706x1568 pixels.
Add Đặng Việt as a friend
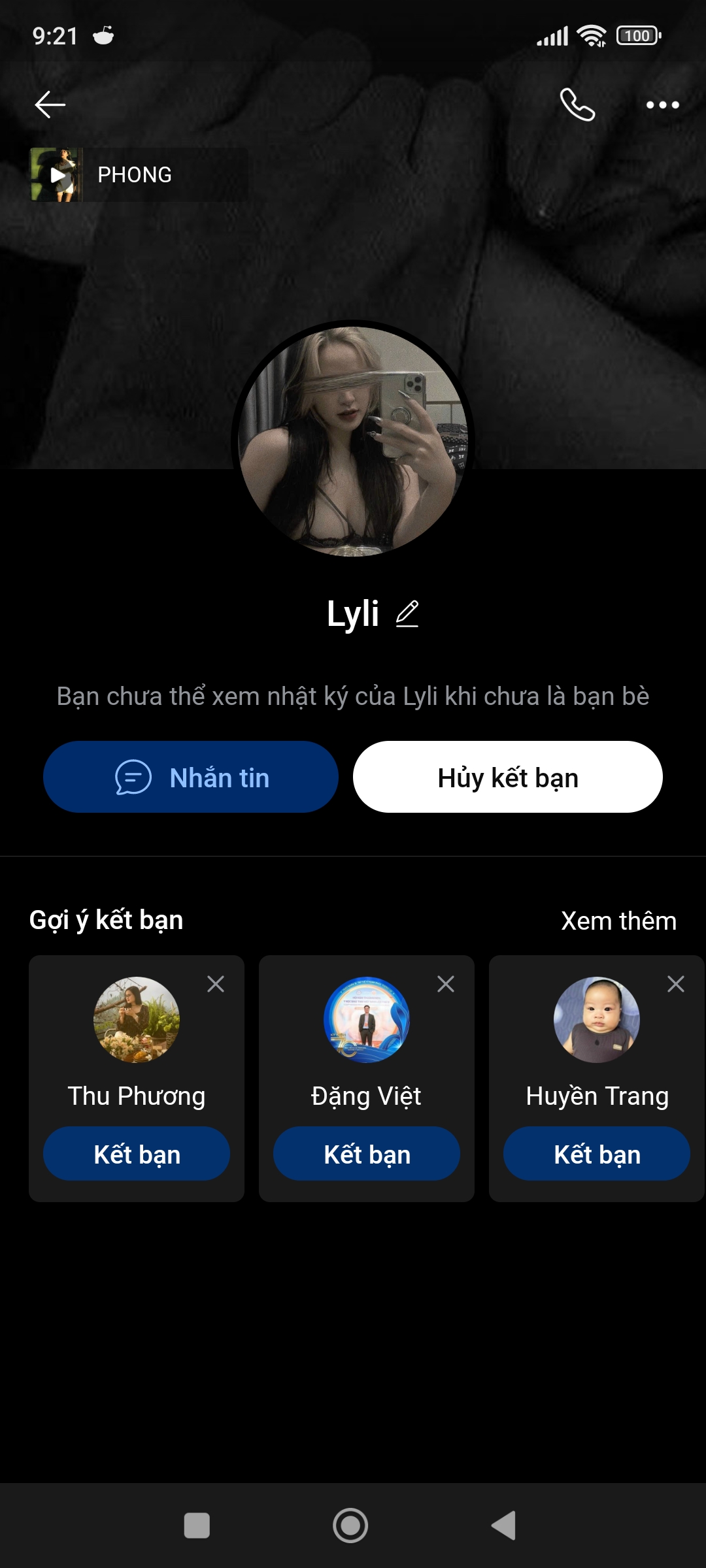coord(367,1154)
